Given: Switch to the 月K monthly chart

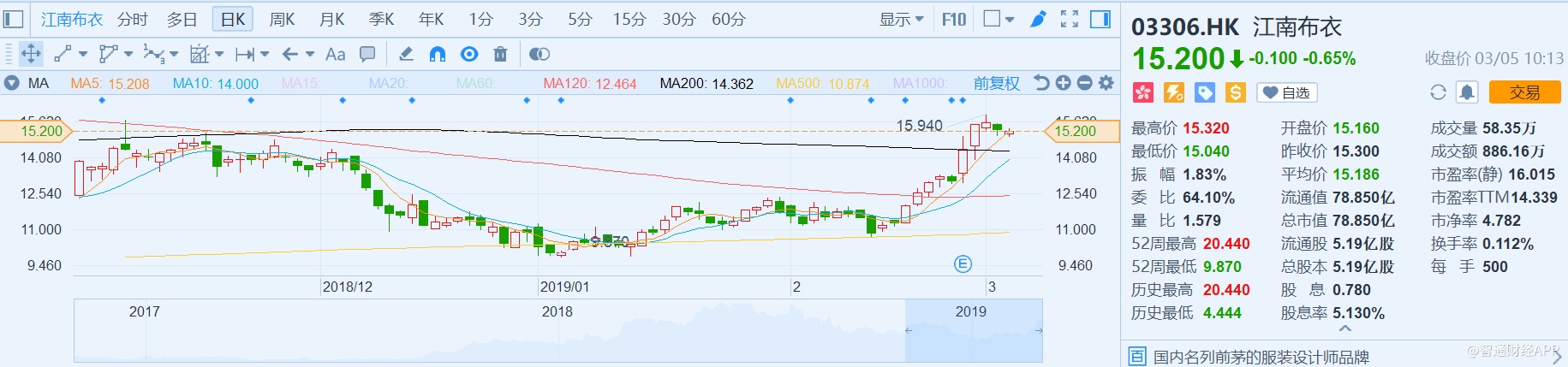Looking at the screenshot, I should 331,19.
